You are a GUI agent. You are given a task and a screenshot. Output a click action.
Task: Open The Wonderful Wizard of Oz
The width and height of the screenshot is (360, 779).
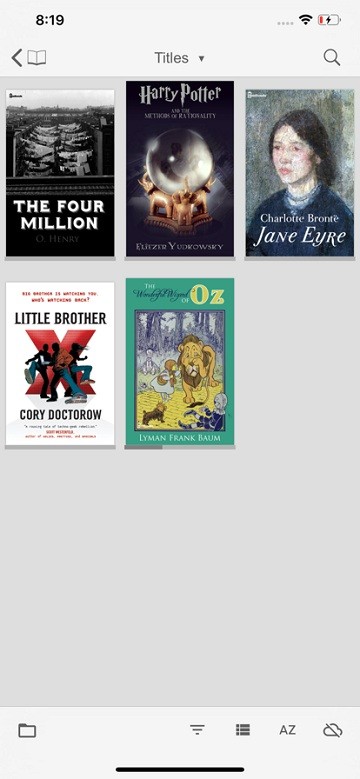180,362
